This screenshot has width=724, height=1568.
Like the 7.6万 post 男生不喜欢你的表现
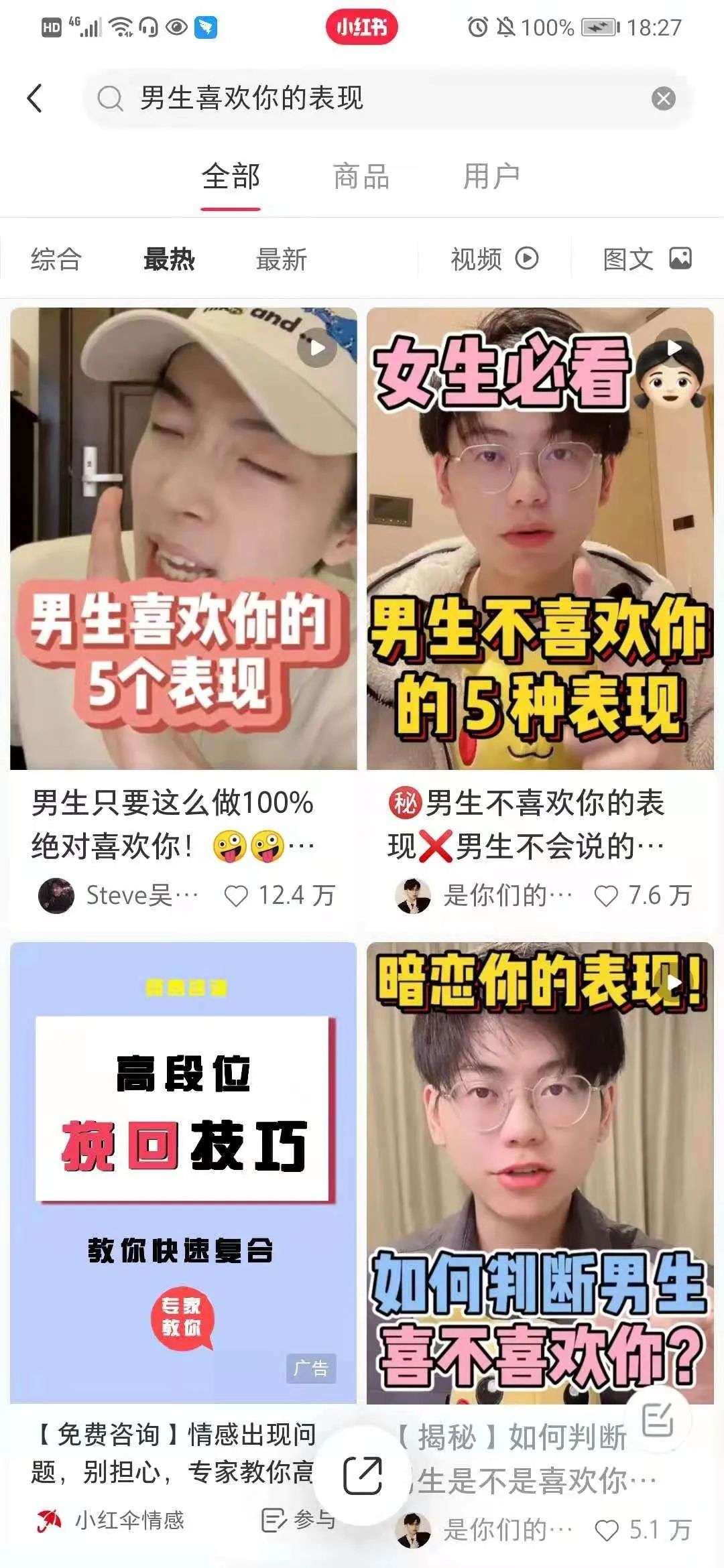point(606,896)
